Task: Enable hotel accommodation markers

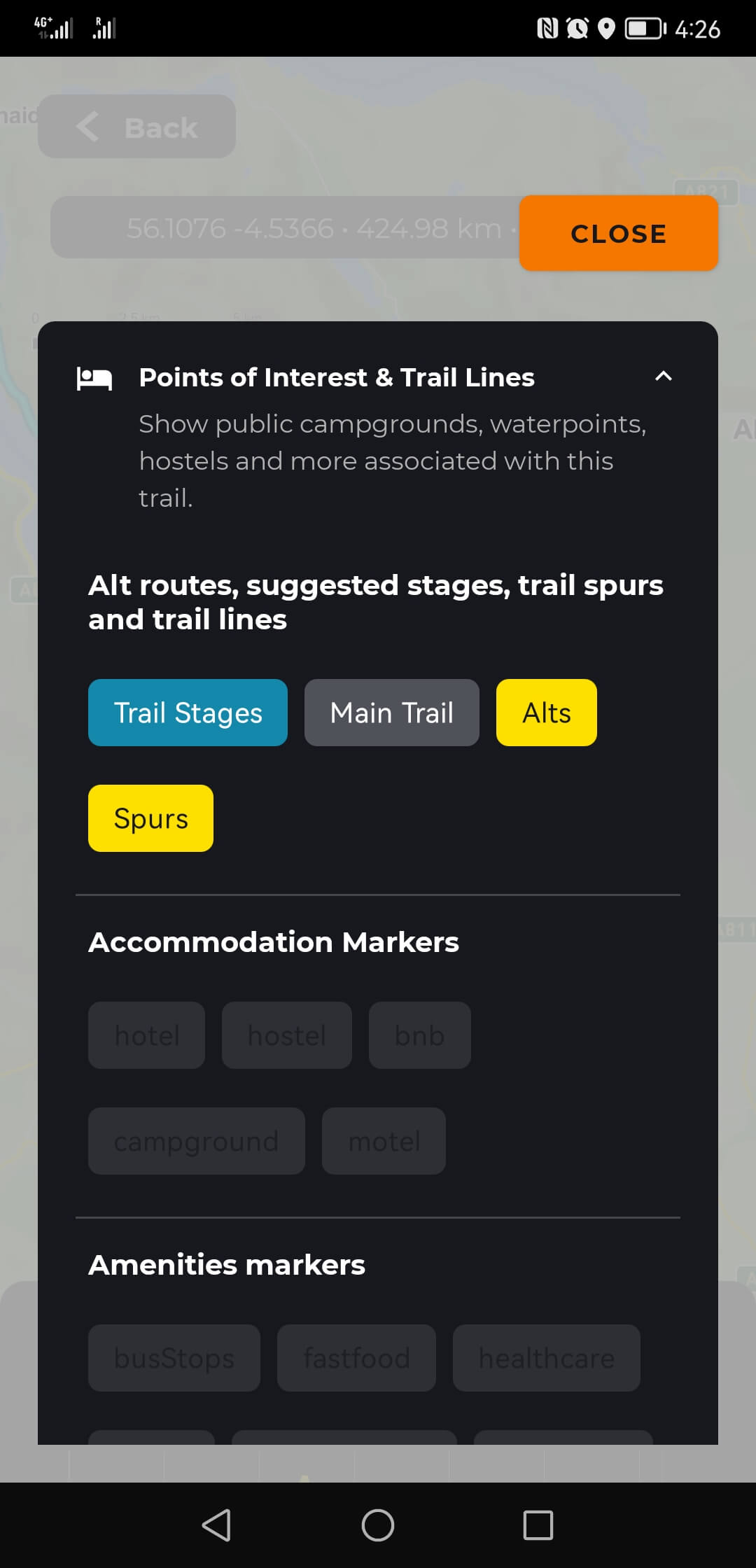Action: point(146,1035)
